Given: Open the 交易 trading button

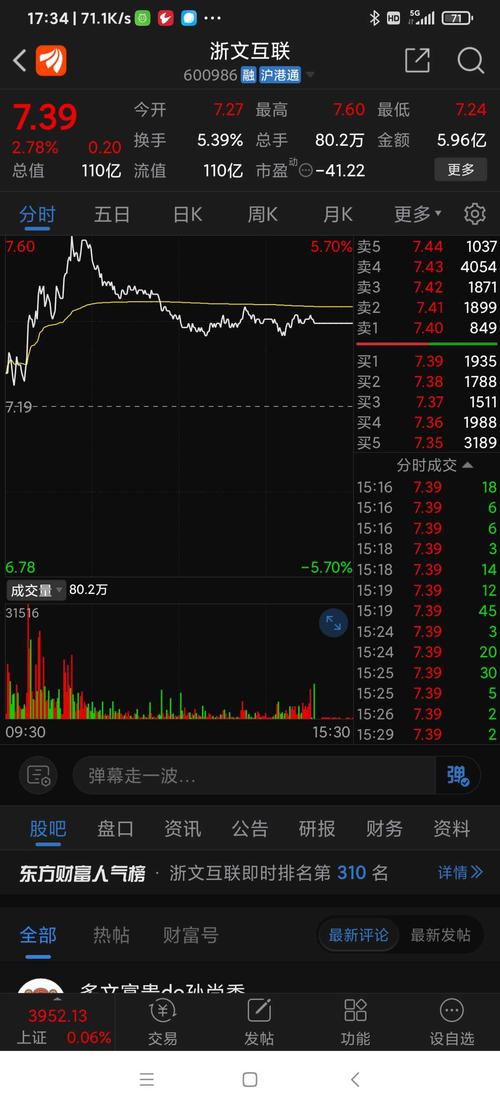Looking at the screenshot, I should (163, 1023).
